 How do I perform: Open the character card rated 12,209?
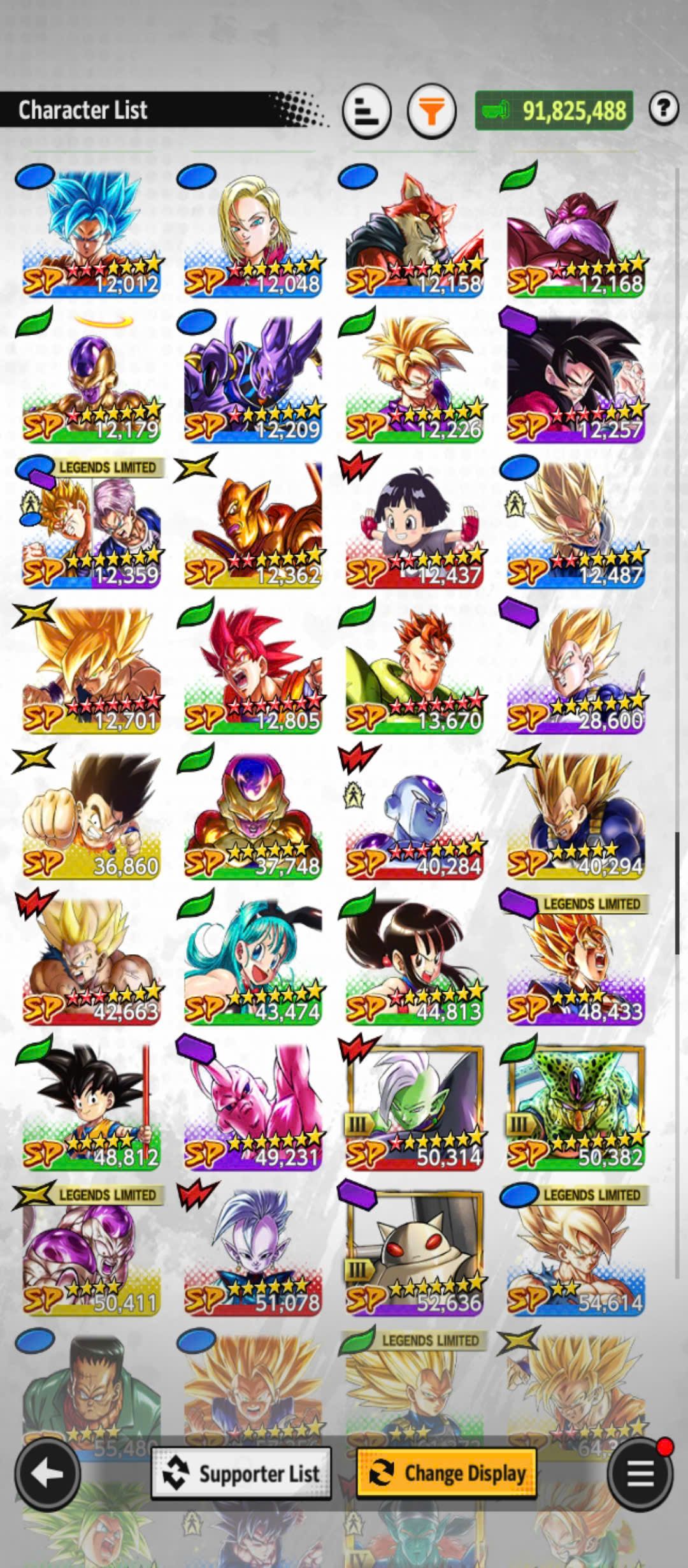pos(253,379)
